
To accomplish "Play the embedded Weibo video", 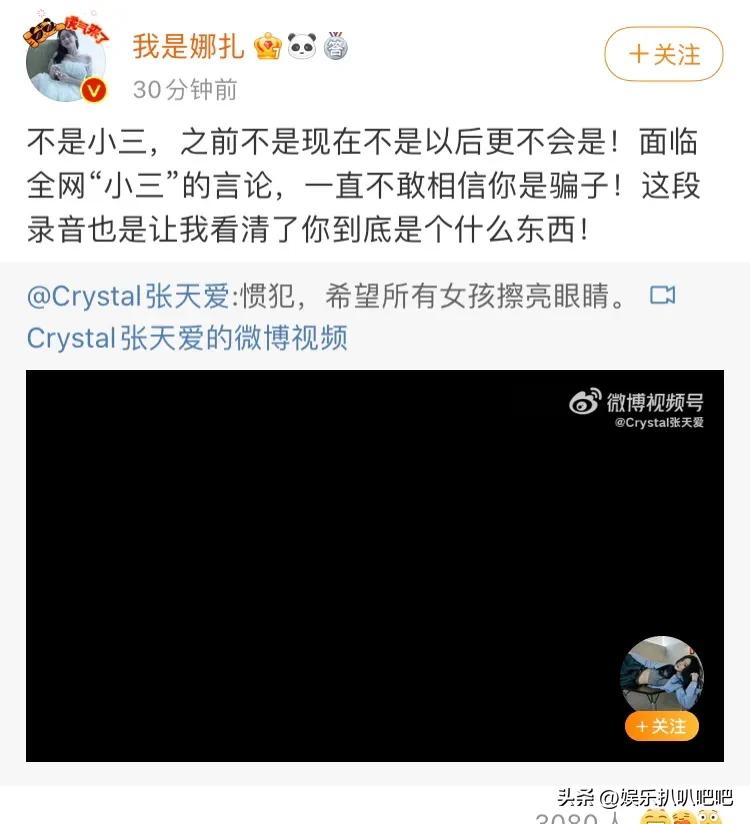I will tap(374, 565).
